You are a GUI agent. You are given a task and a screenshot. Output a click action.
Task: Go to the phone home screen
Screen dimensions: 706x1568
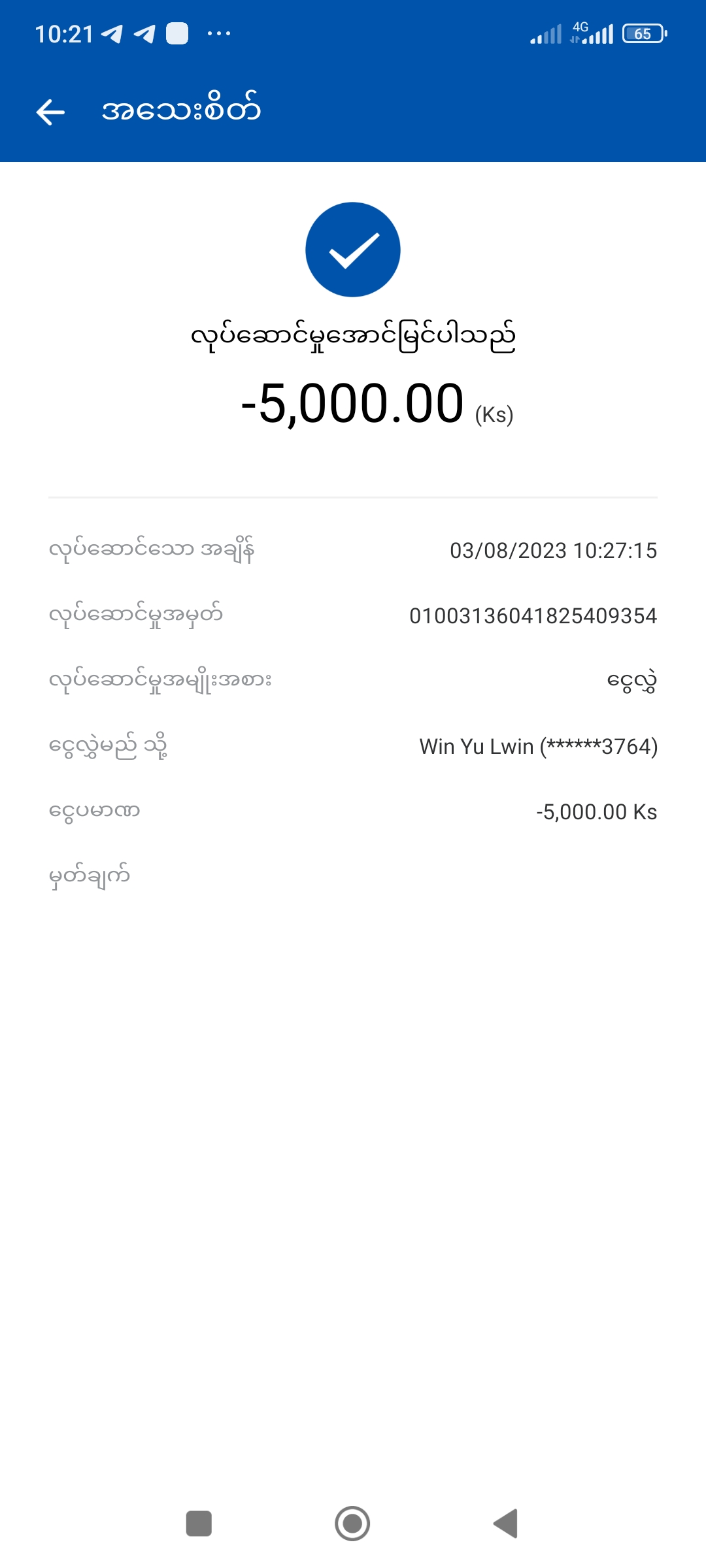click(352, 1524)
